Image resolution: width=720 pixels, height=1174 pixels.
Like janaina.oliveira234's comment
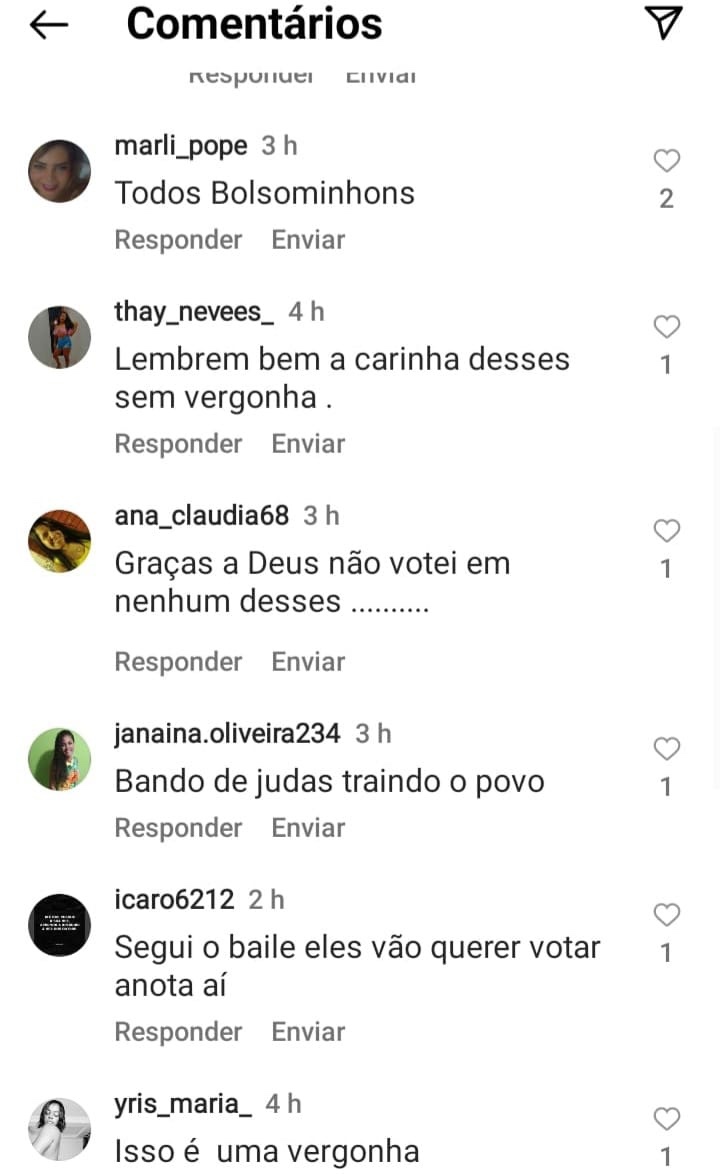[x=666, y=749]
